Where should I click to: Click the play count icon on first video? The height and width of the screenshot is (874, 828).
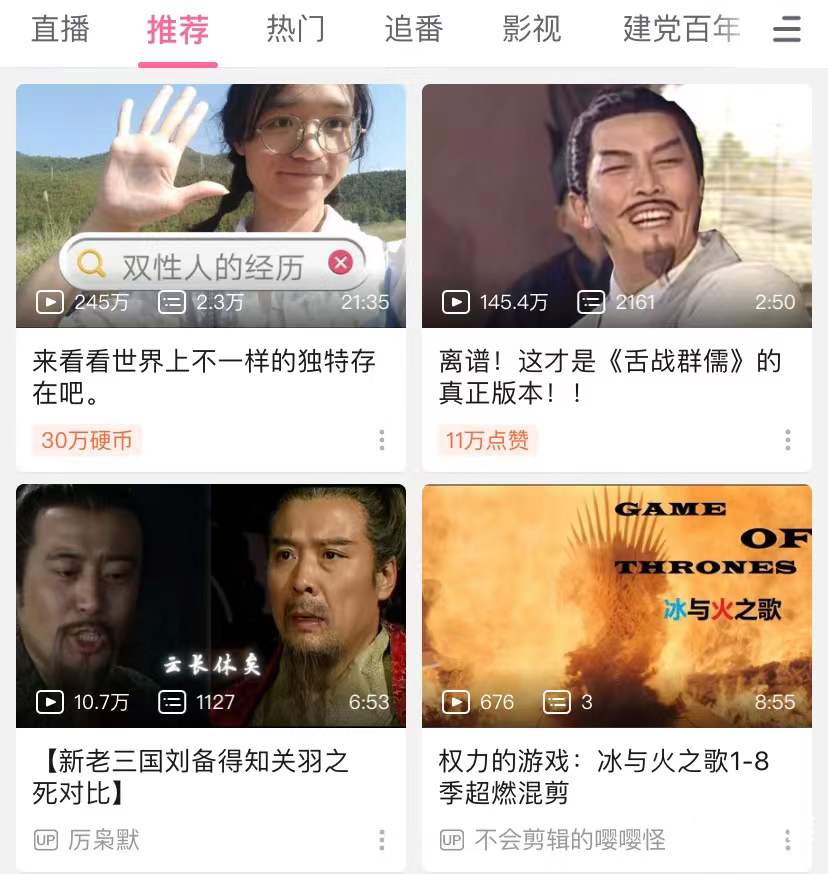pos(49,301)
